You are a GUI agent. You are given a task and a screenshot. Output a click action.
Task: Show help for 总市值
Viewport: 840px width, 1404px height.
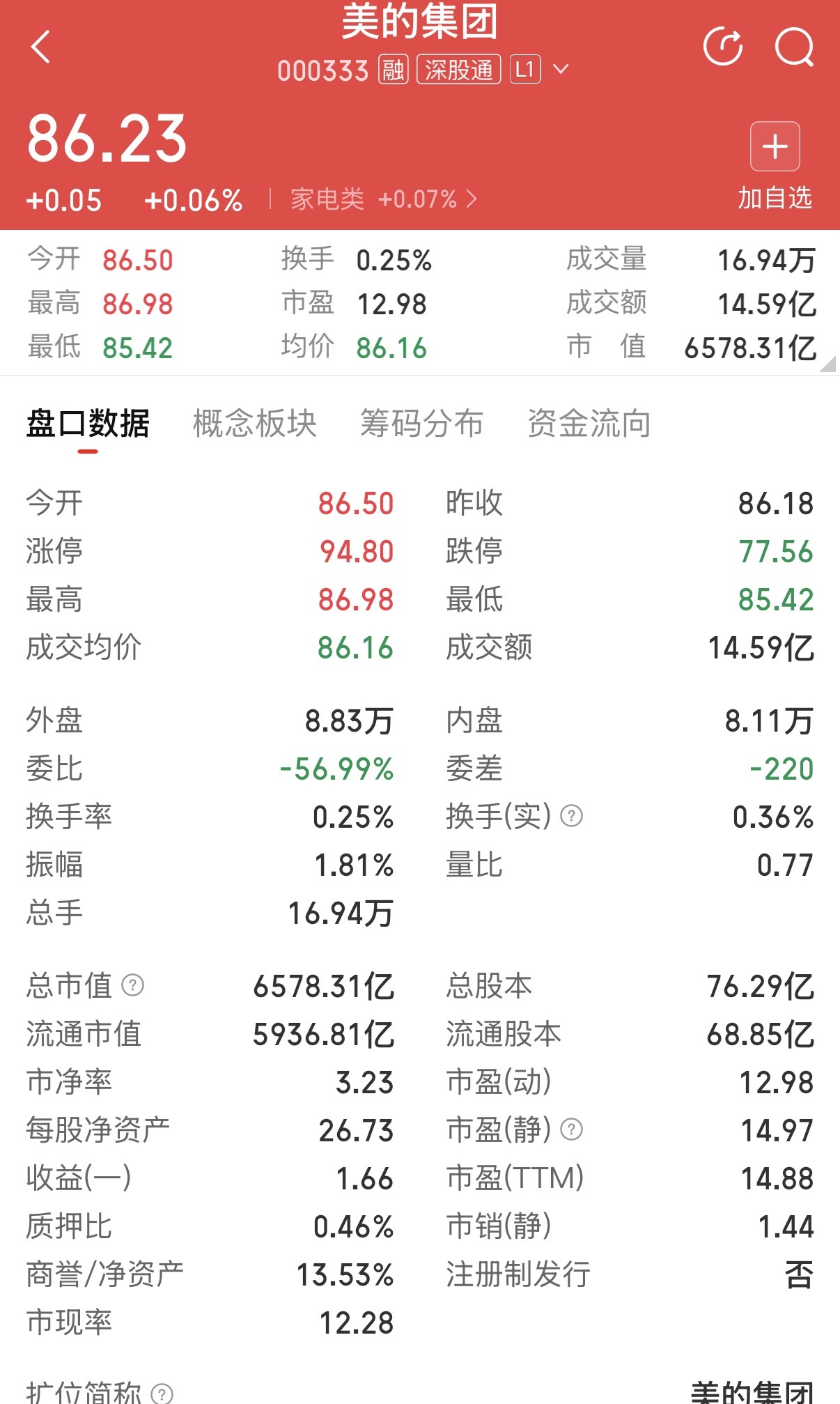tap(132, 985)
